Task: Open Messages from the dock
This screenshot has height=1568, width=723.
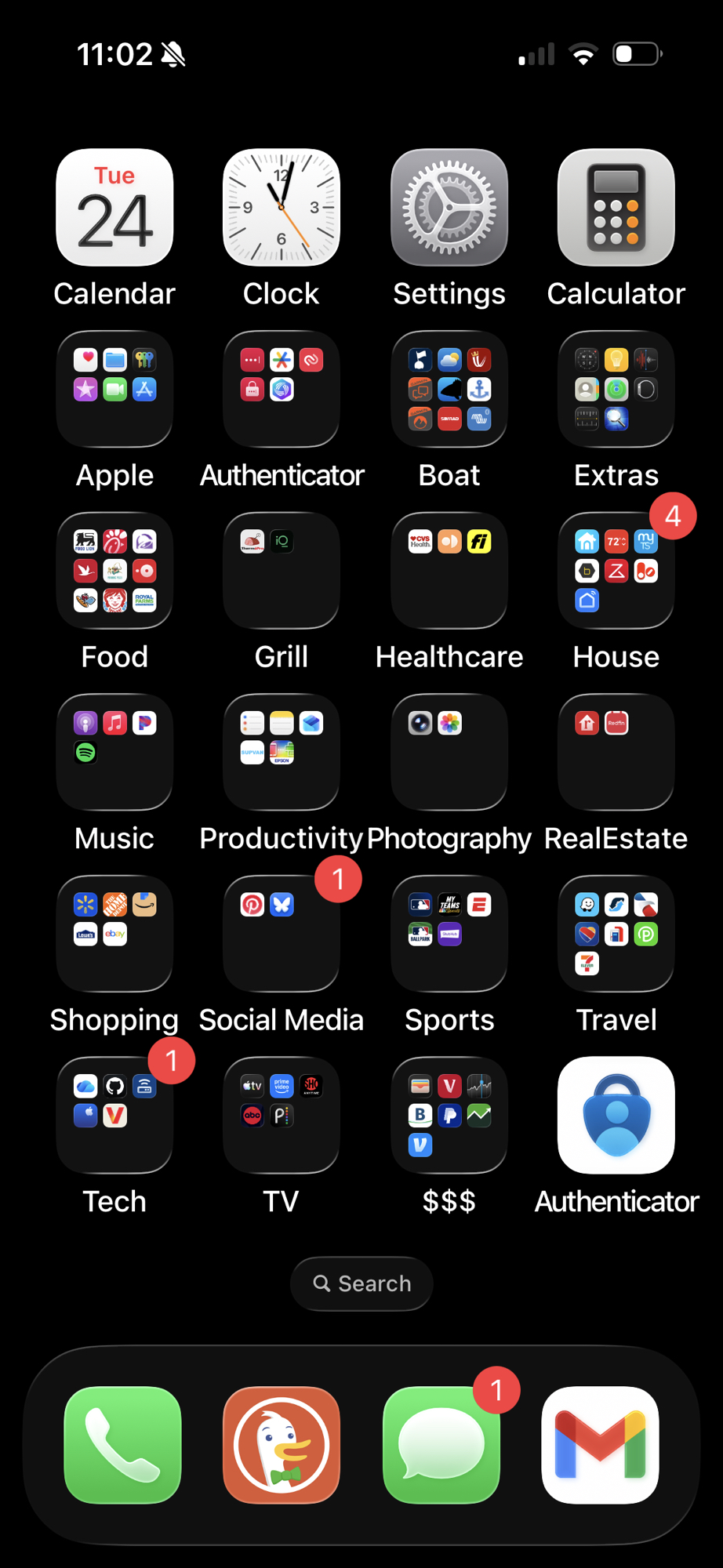Action: (441, 1445)
